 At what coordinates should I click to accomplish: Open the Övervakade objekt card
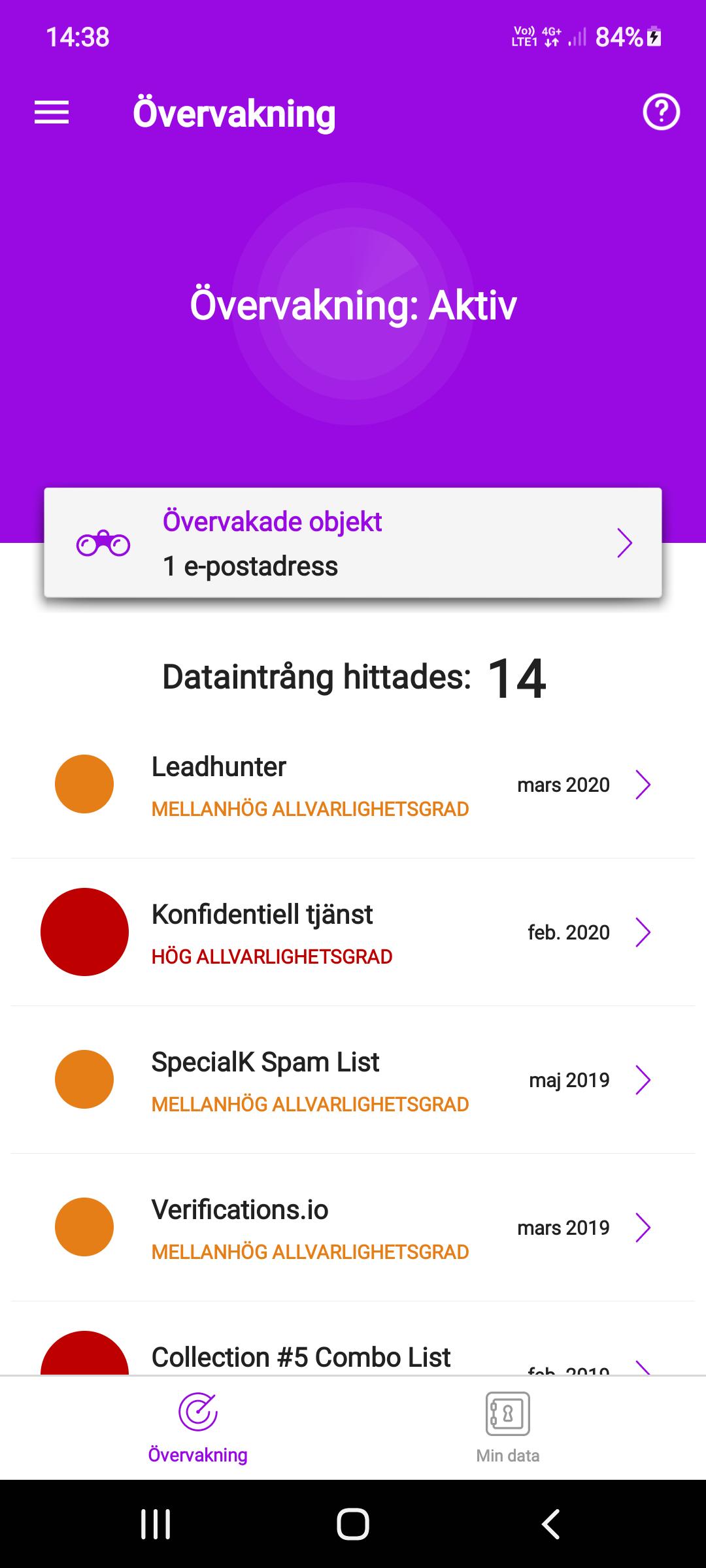[353, 543]
